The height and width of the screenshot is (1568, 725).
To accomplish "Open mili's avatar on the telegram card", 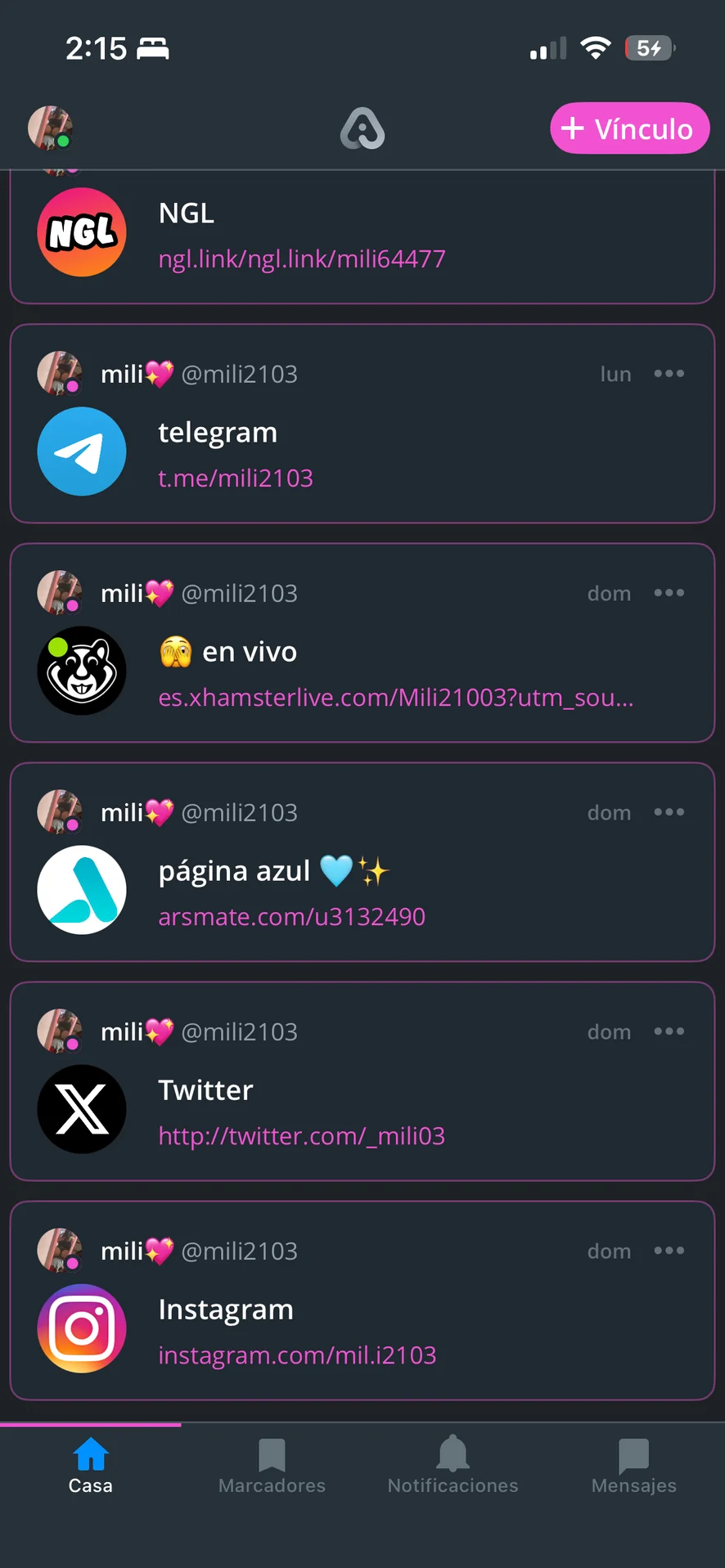I will (x=60, y=374).
